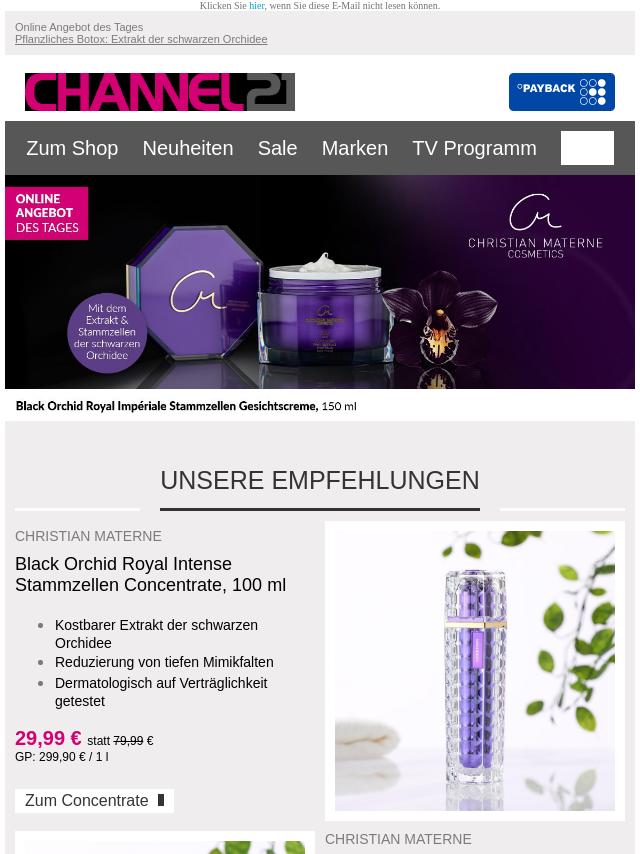Tap the white box beside TV Programm
Screen dimensions: 640x854
pos(587,148)
